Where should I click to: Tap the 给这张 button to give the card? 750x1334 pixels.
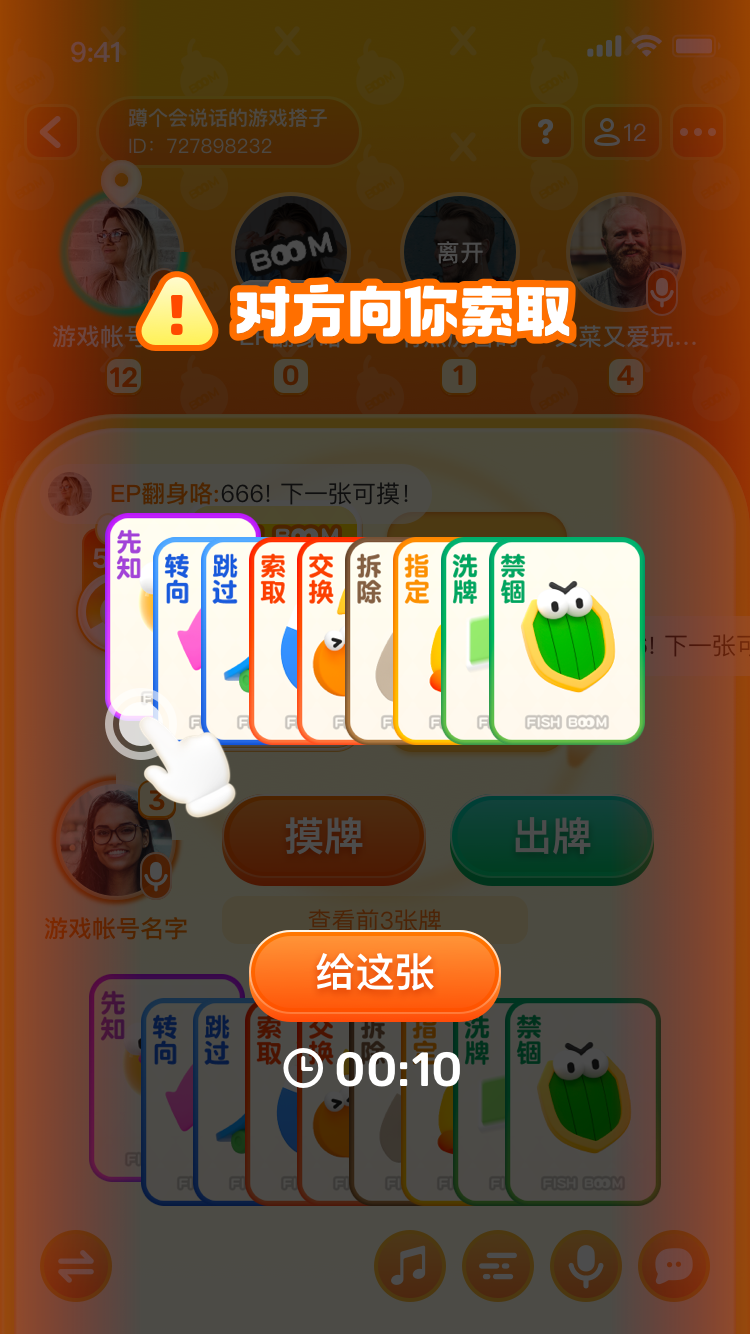[374, 973]
